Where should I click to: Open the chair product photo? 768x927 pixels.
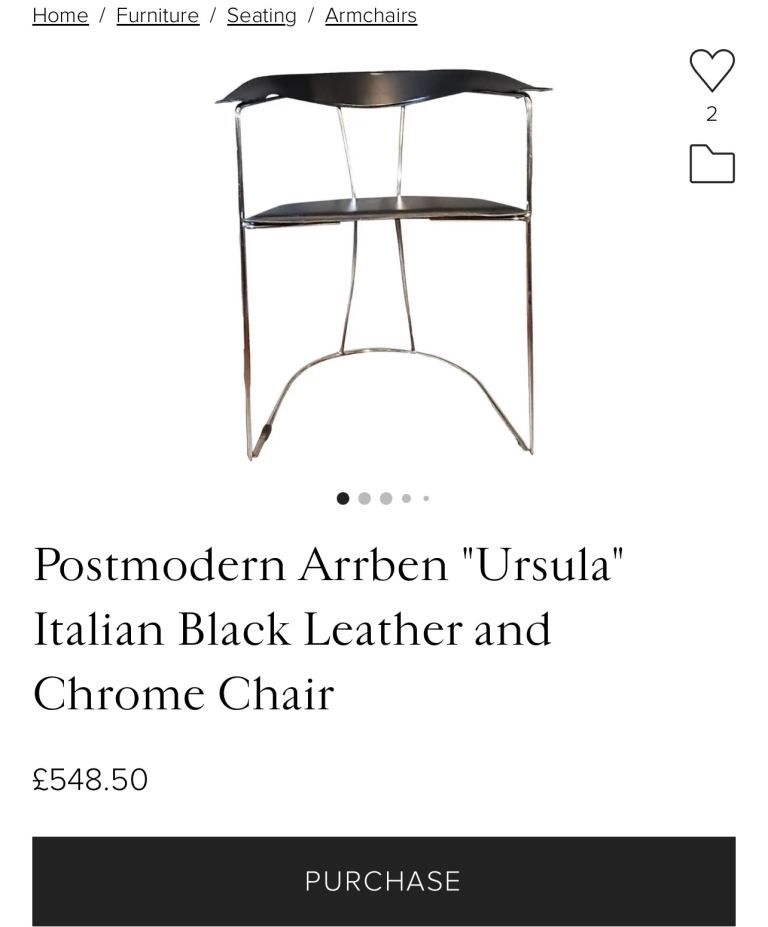coord(384,260)
